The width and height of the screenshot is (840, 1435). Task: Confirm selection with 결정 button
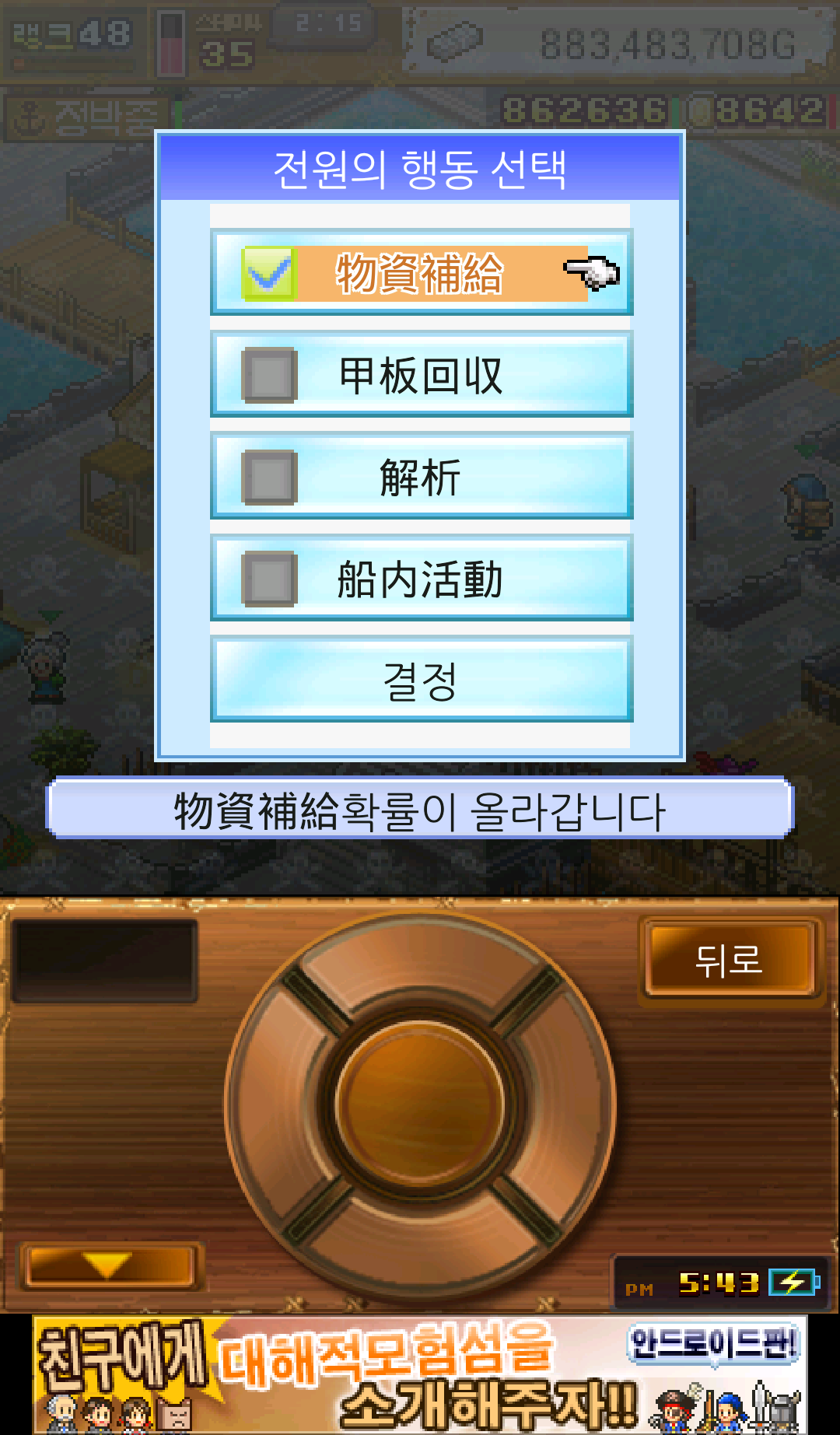coord(421,680)
